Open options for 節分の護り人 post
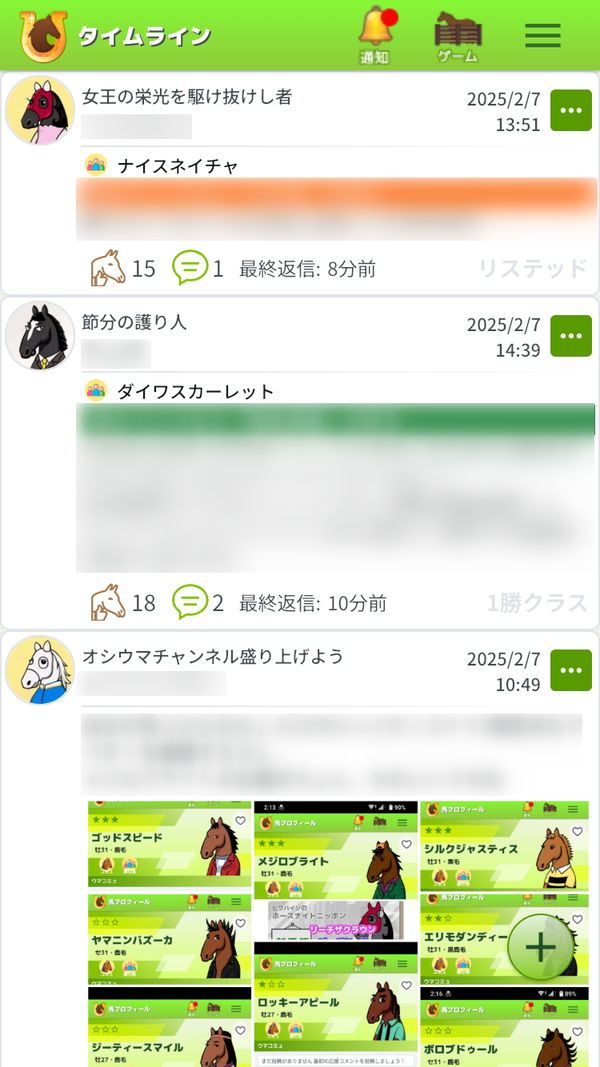The image size is (600, 1067). point(571,336)
